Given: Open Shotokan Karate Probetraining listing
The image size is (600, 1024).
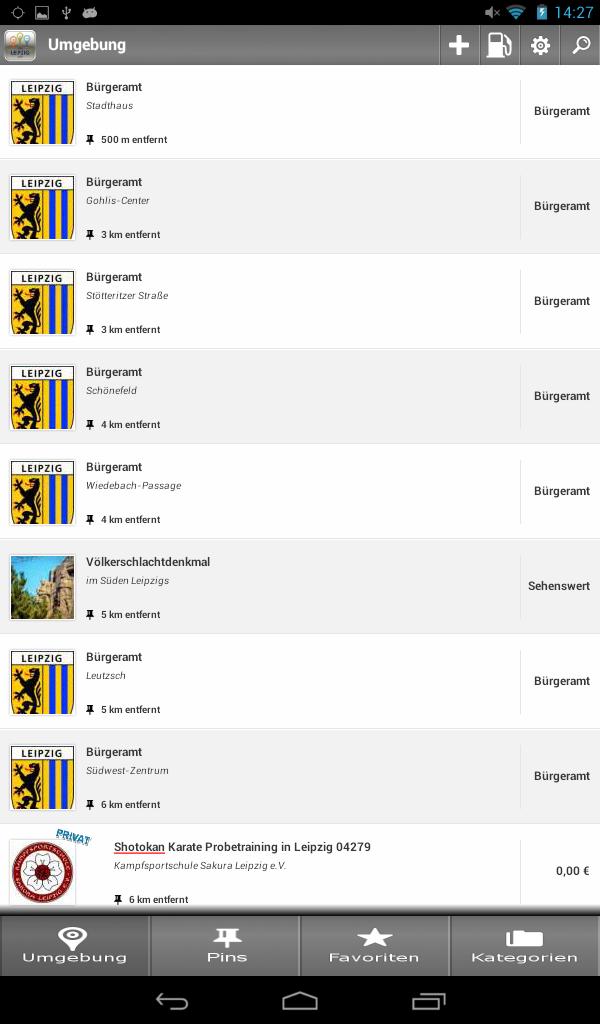Looking at the screenshot, I should pos(300,866).
